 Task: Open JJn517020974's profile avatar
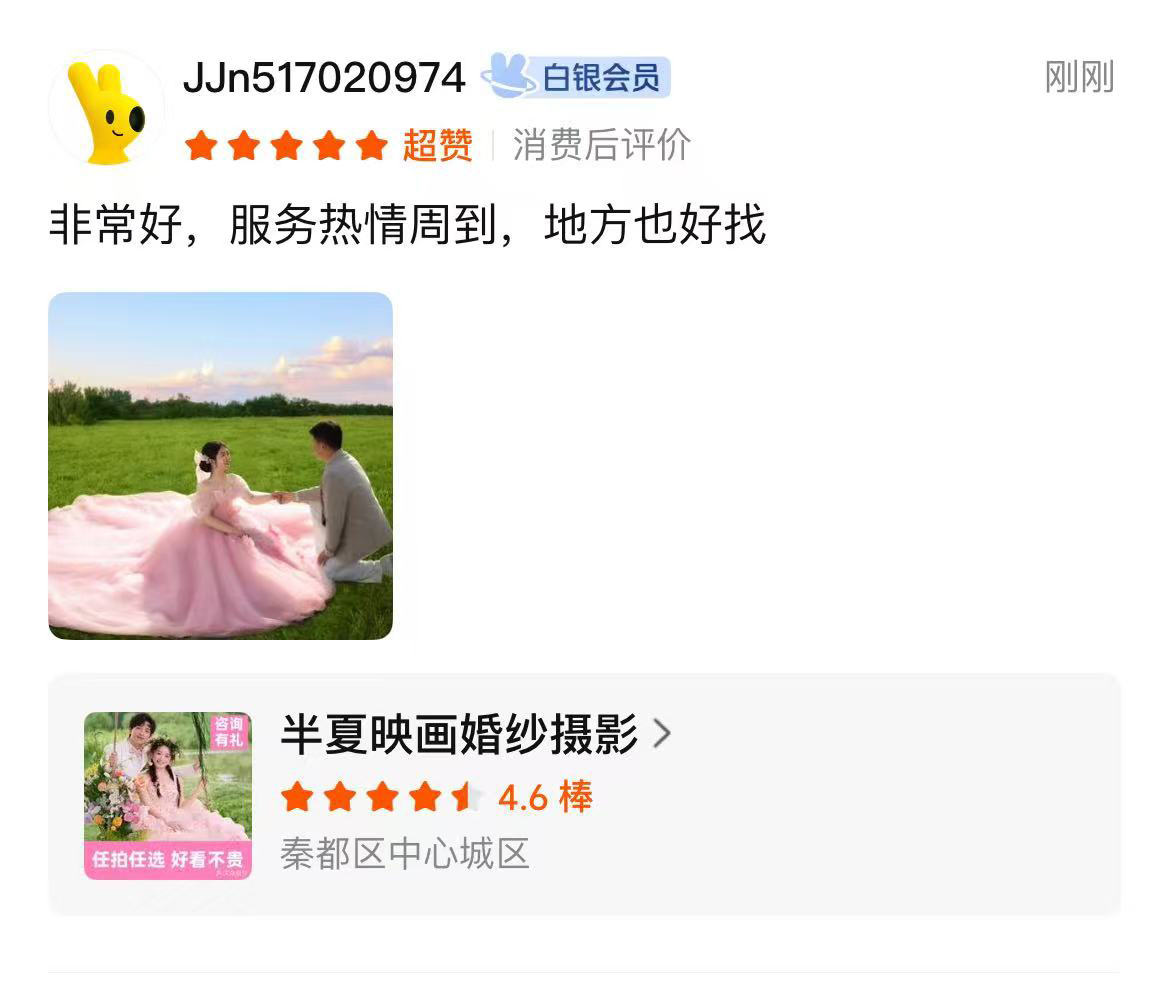click(106, 109)
